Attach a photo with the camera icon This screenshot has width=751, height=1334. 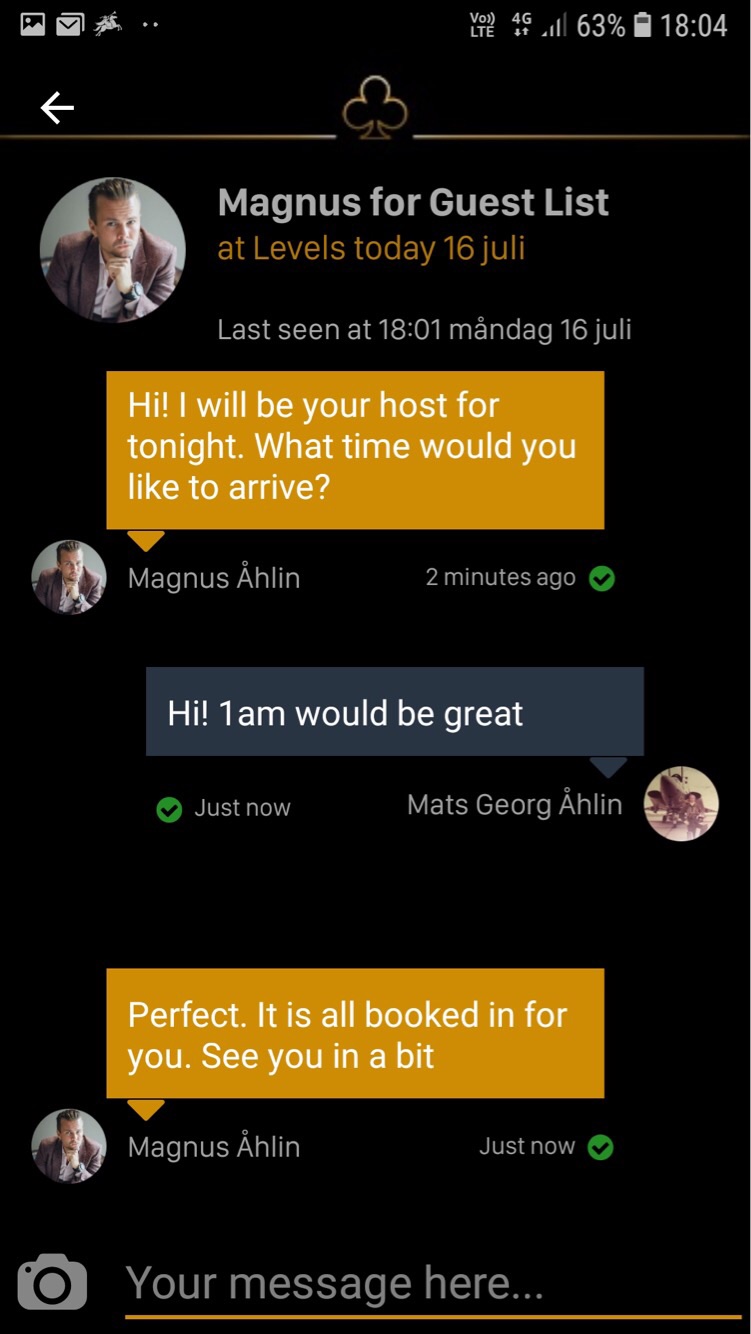(x=52, y=1281)
